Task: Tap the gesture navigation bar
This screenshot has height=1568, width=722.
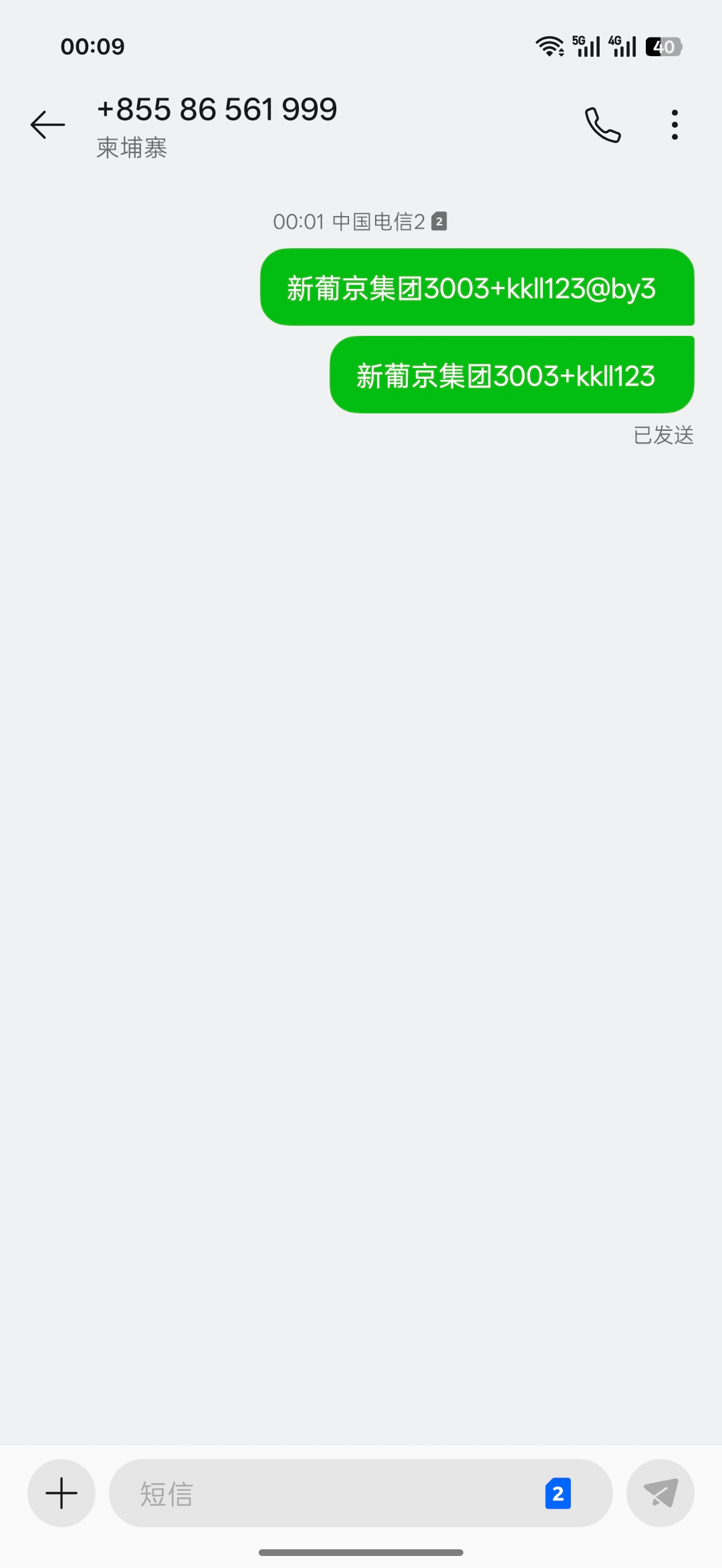Action: coord(361,1549)
